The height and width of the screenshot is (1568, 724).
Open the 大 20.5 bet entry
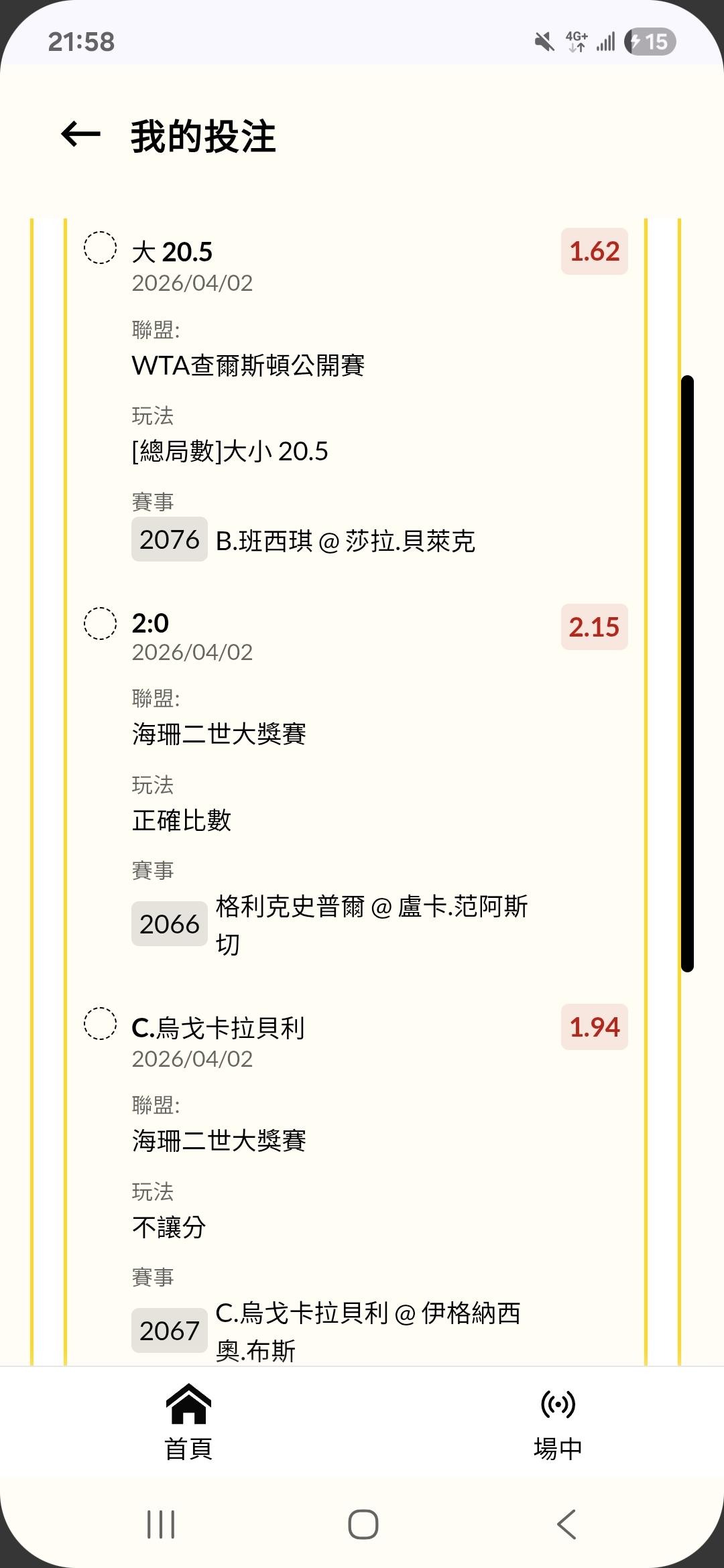(355, 397)
